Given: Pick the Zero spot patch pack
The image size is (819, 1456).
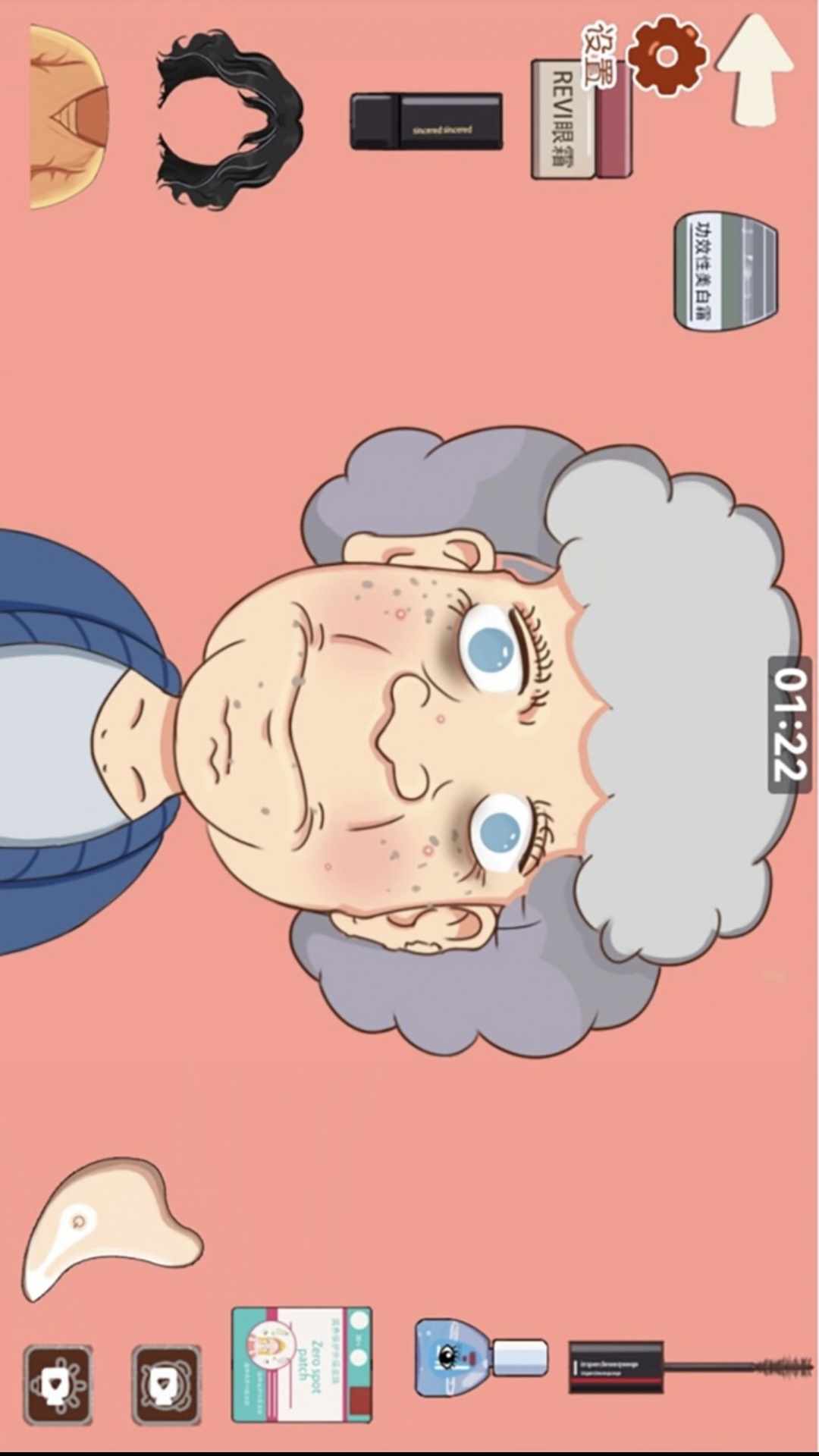Looking at the screenshot, I should [302, 1363].
